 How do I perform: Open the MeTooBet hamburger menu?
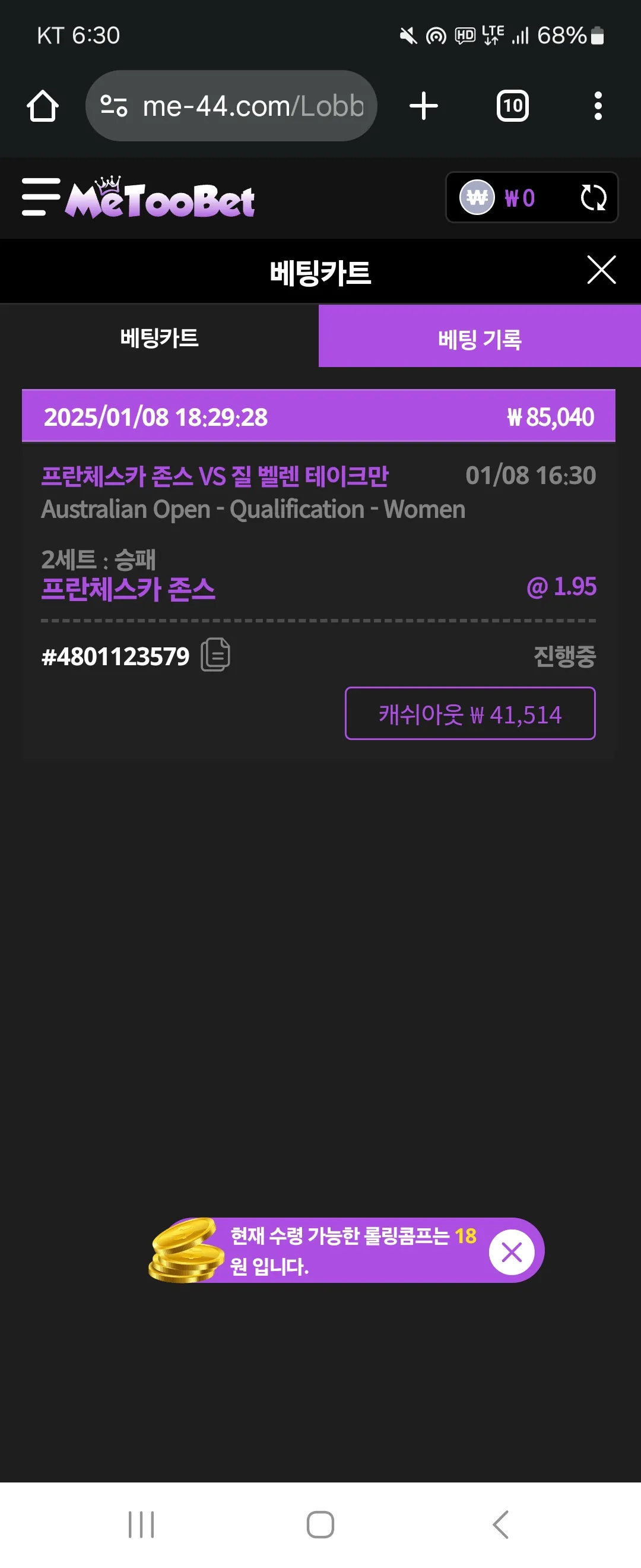[x=41, y=197]
